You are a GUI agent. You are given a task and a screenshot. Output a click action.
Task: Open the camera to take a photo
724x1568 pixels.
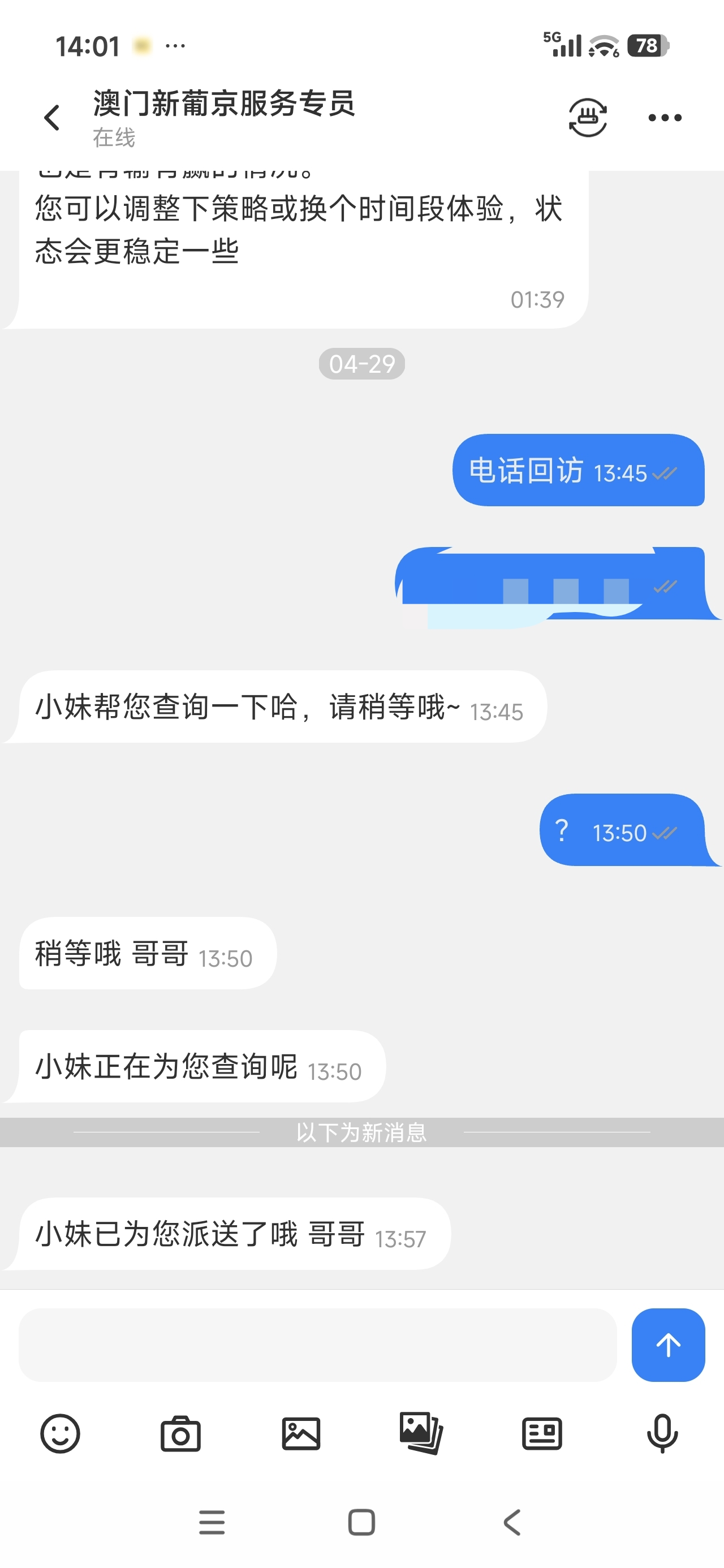(180, 1433)
